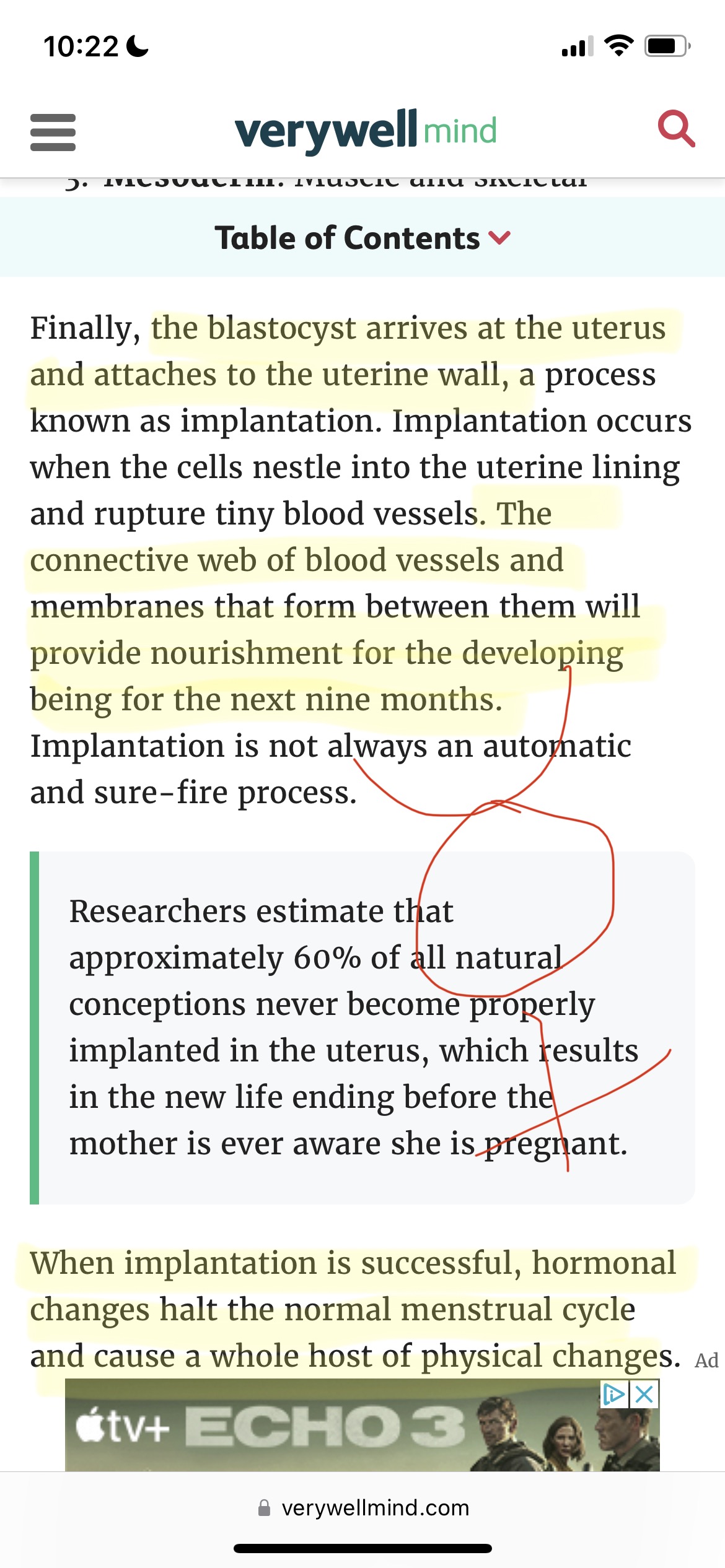The image size is (725, 1568).
Task: Close the Echo 3 banner ad
Action: [645, 1394]
